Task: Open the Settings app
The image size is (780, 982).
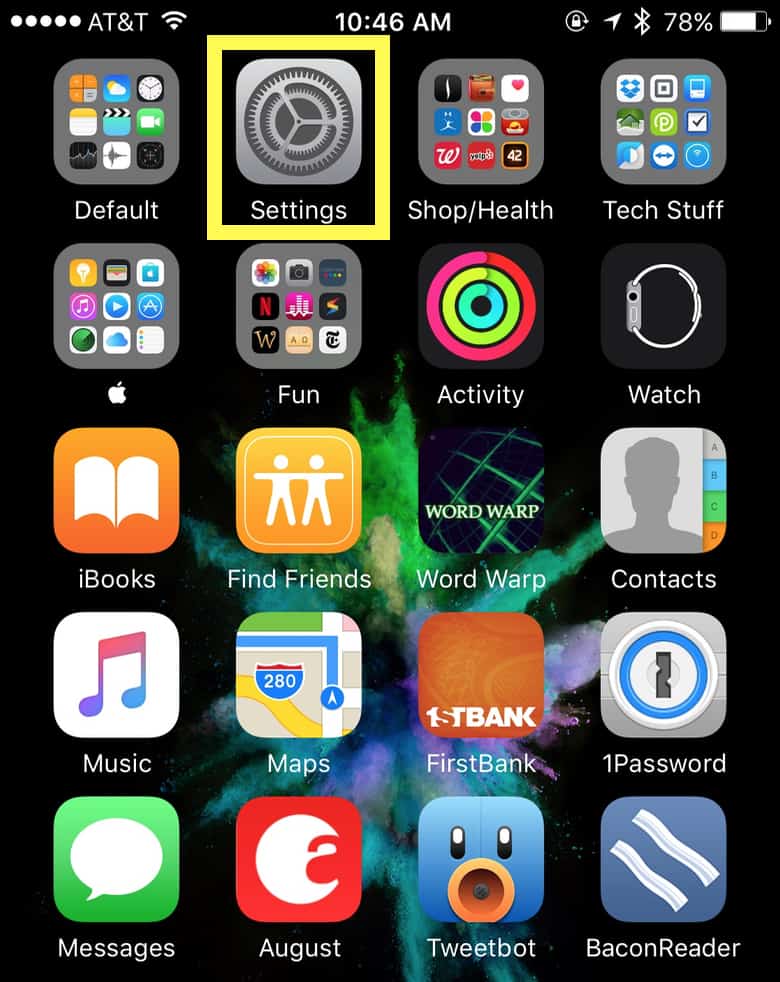Action: [298, 122]
